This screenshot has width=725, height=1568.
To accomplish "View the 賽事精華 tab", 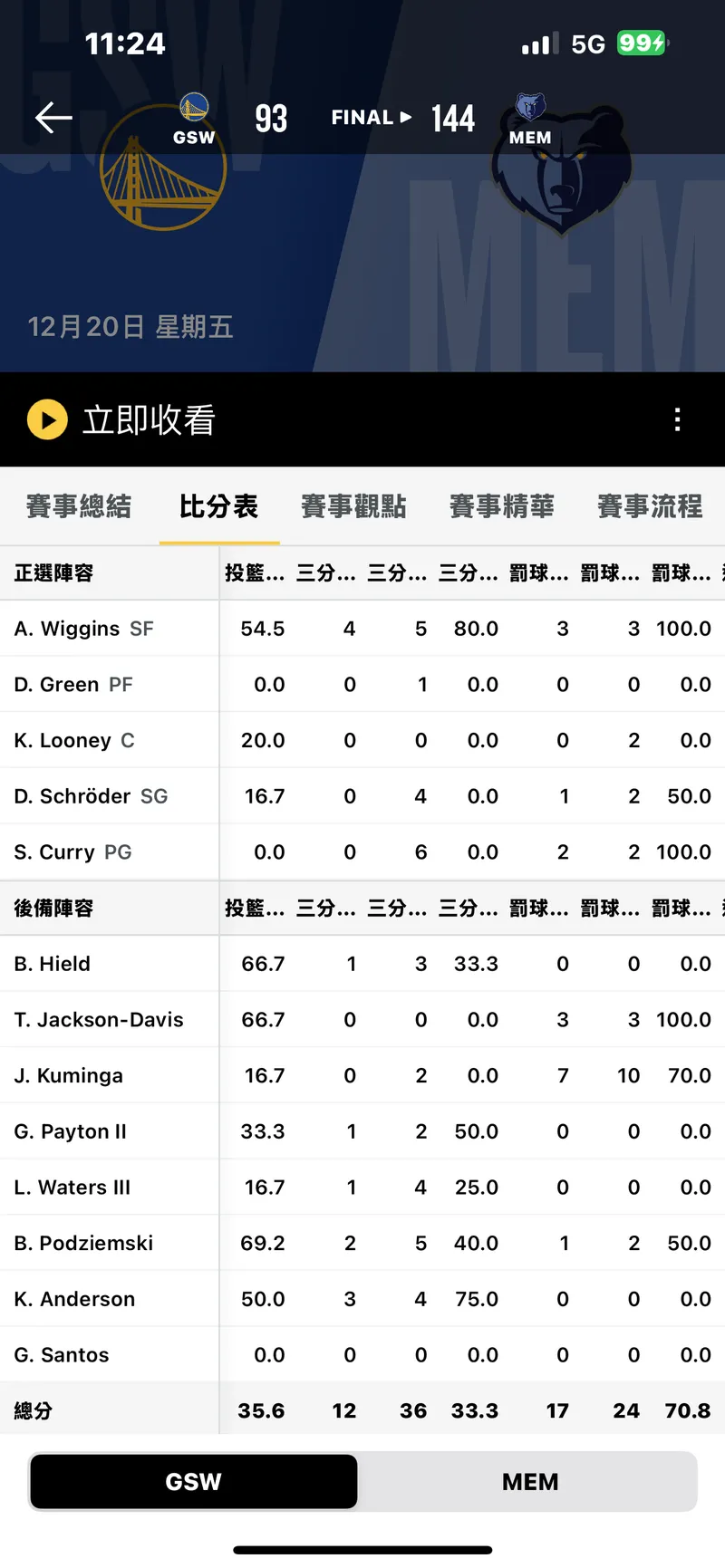I will tap(502, 506).
